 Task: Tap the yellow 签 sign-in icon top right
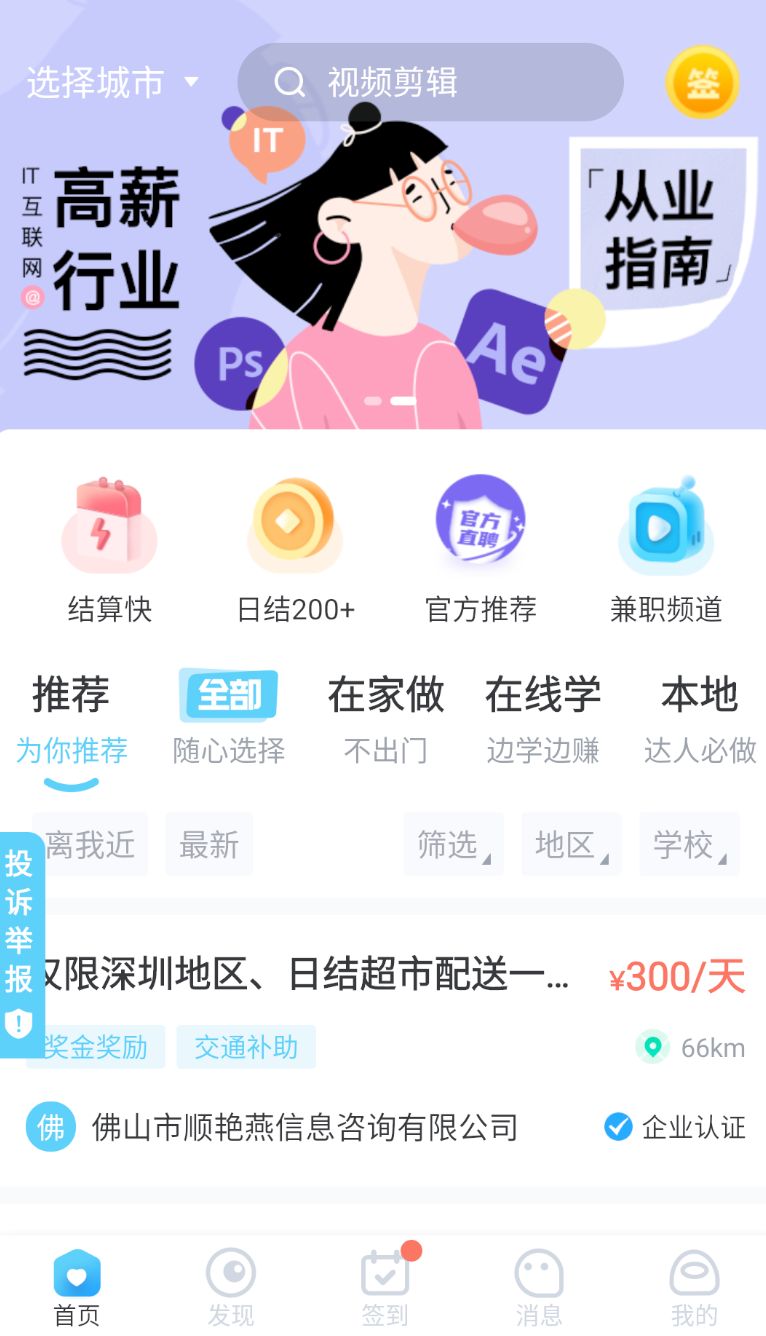click(703, 83)
